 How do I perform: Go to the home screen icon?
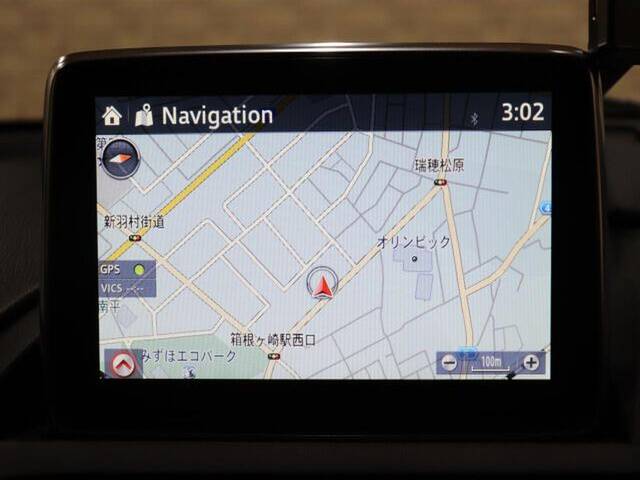112,115
